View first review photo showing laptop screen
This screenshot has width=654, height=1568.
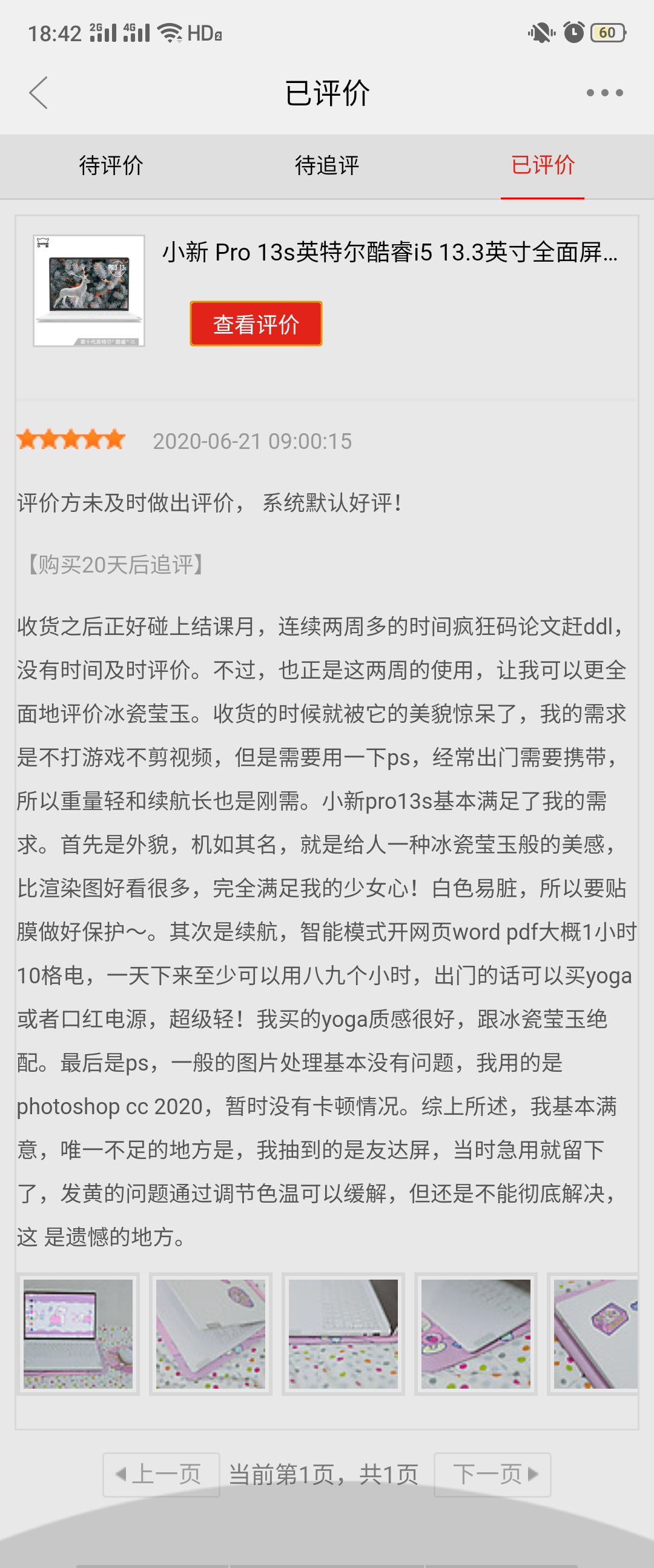[x=79, y=1334]
